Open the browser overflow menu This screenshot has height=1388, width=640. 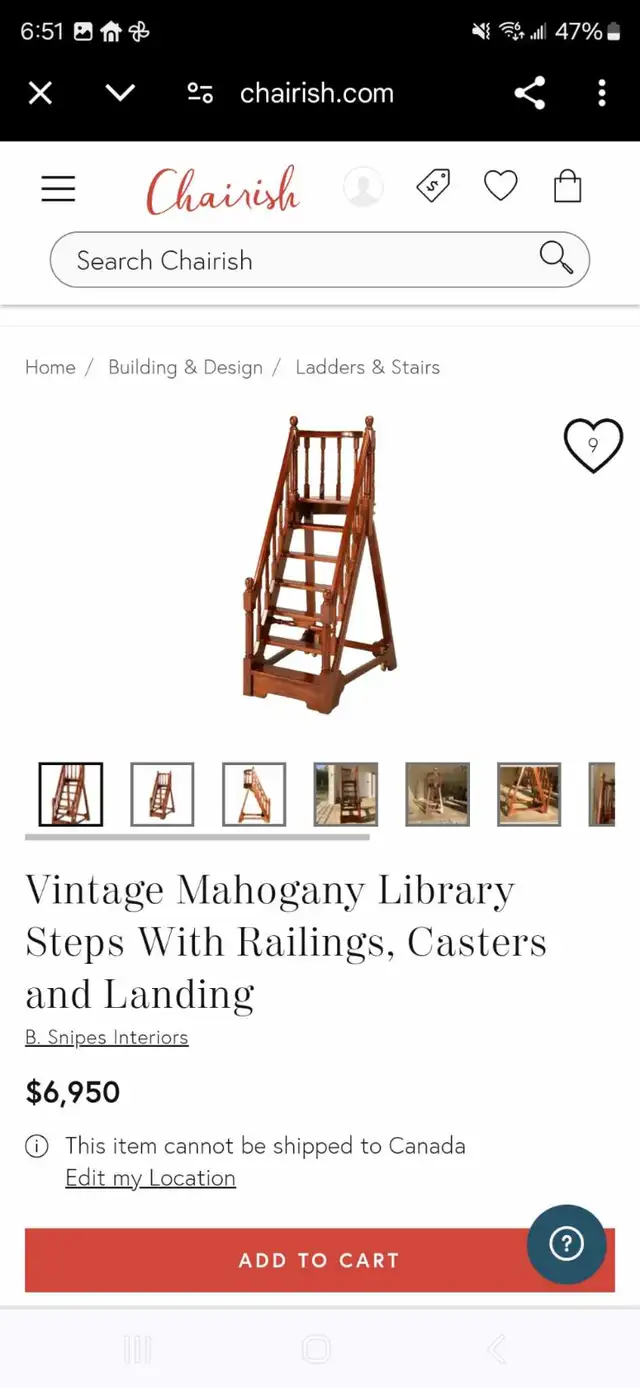coord(601,93)
